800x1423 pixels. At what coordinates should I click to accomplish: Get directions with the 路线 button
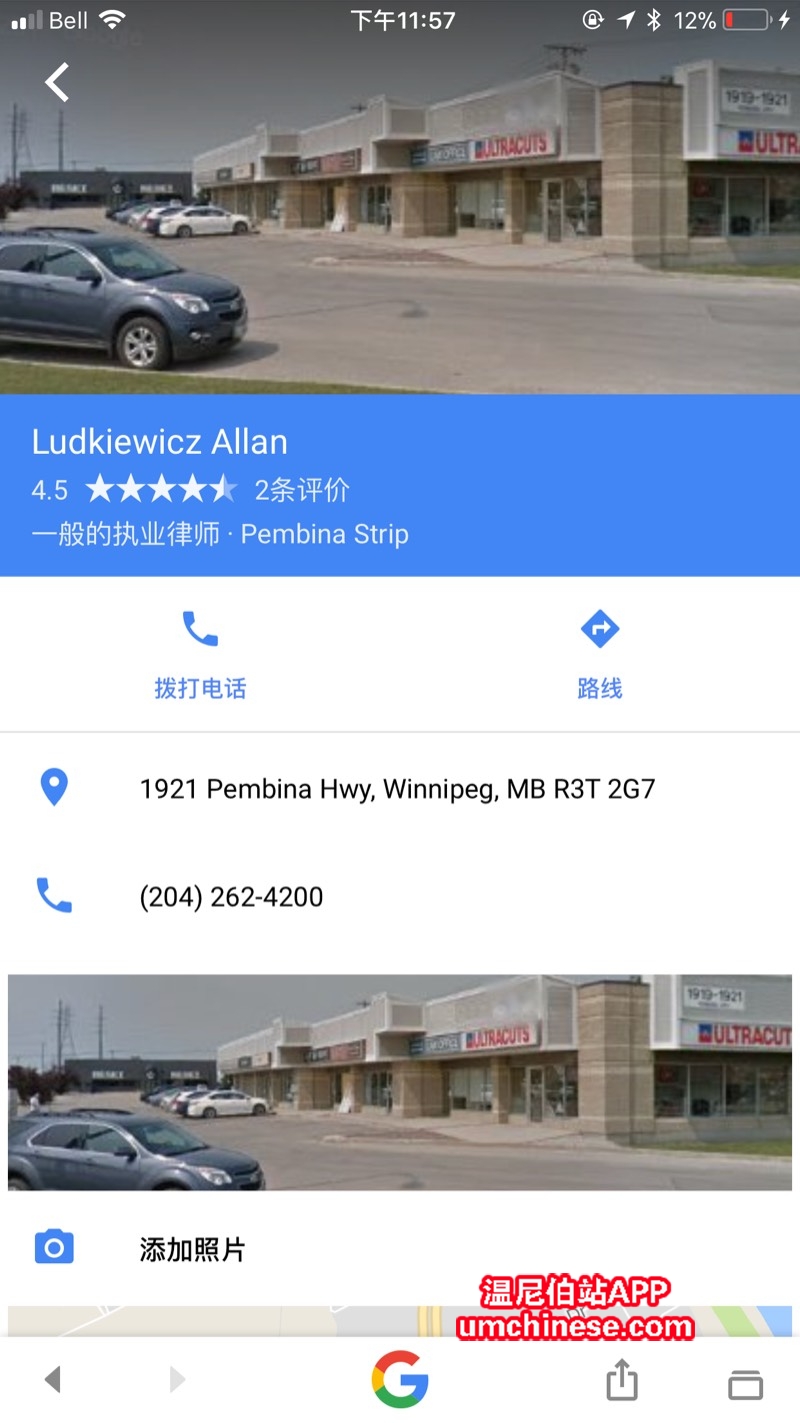599,655
